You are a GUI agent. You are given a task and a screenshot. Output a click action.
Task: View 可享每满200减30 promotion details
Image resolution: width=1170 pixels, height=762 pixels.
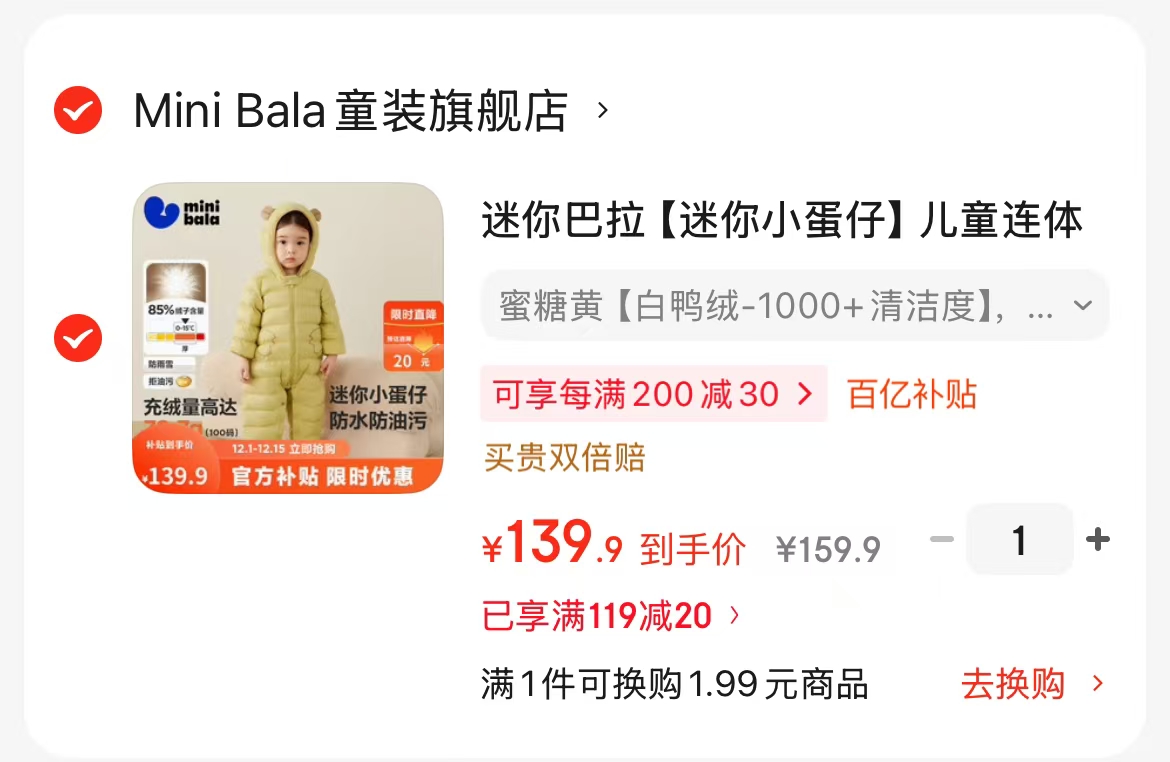coord(653,394)
